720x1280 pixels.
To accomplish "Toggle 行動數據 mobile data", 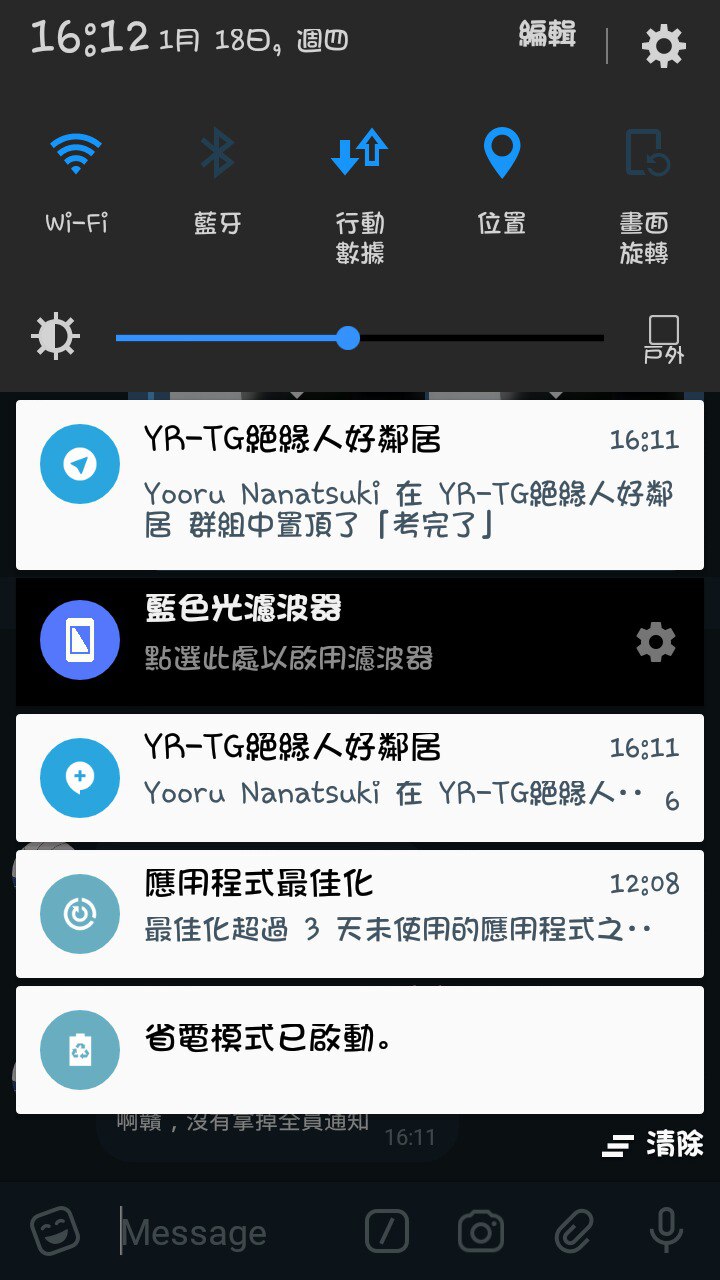I will [359, 153].
